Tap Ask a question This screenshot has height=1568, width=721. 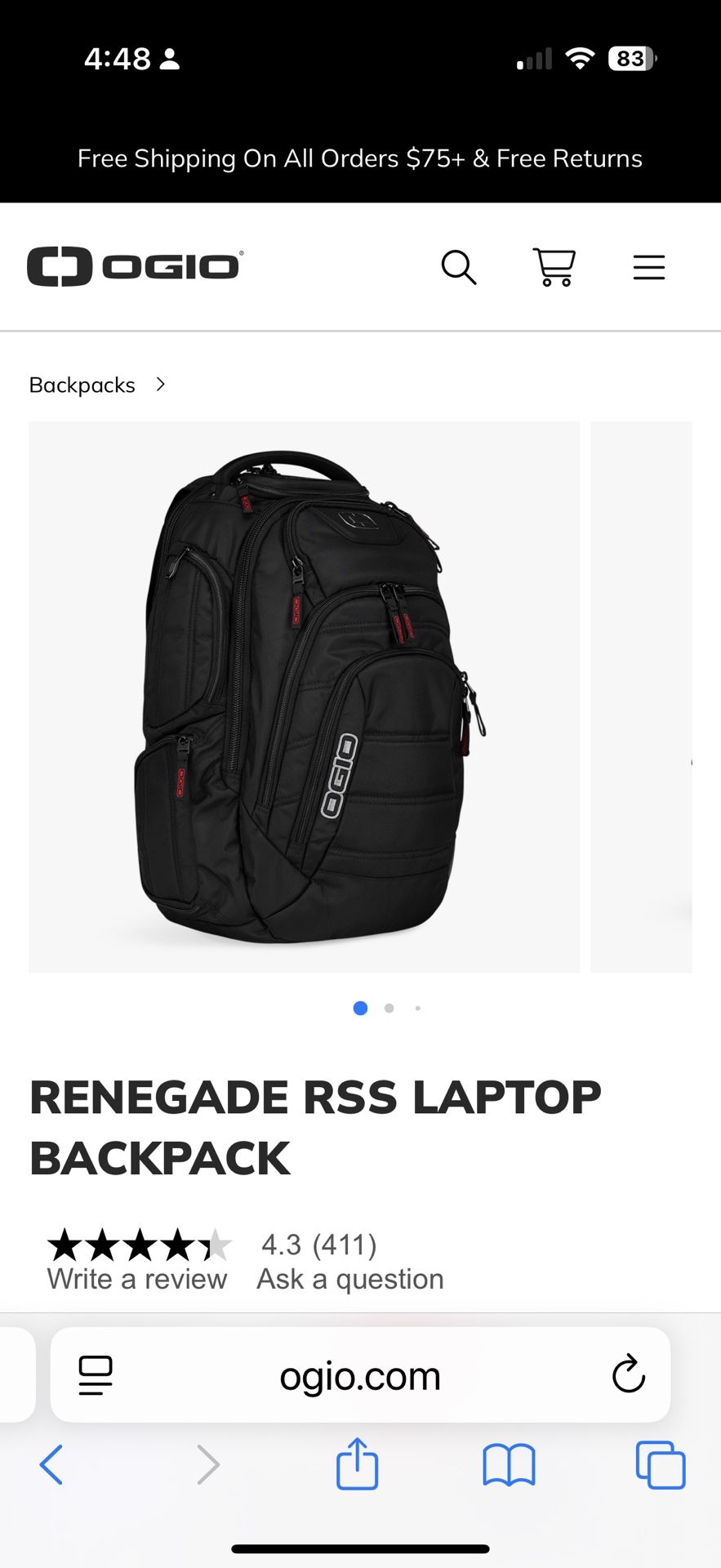(349, 1279)
